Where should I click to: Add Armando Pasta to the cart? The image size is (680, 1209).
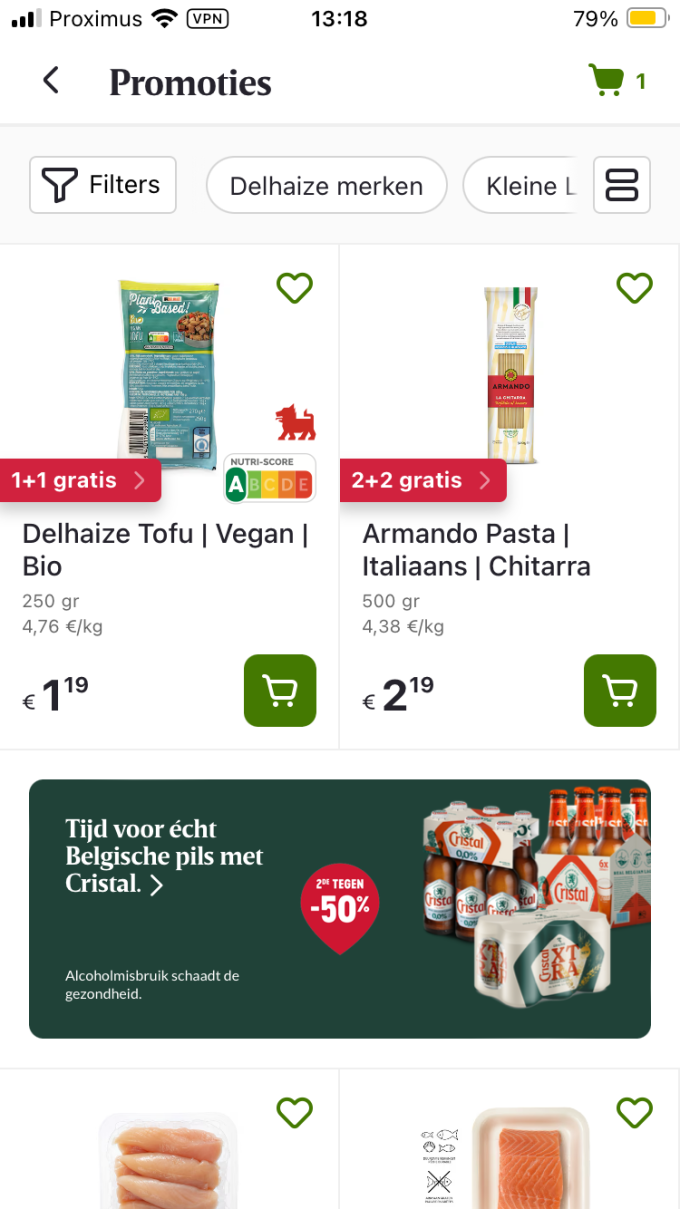620,690
